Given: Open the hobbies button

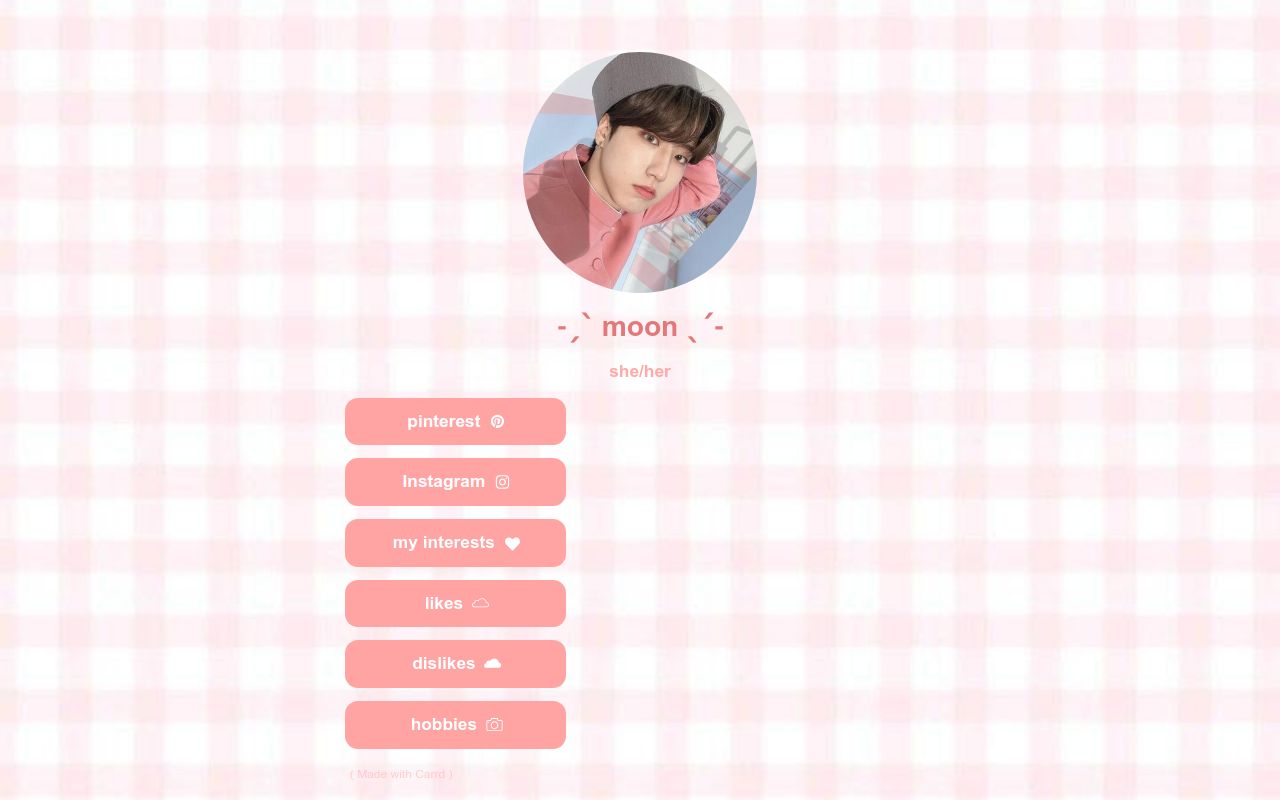Looking at the screenshot, I should point(455,725).
